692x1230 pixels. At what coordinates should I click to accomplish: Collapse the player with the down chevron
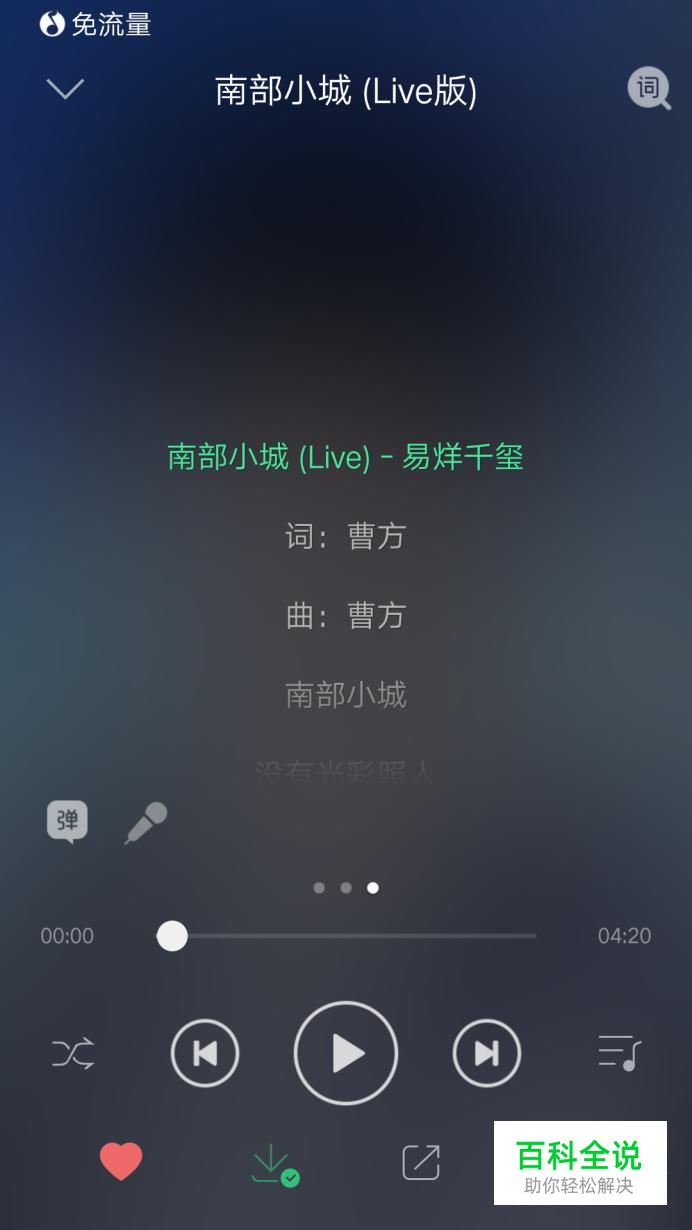tap(65, 89)
